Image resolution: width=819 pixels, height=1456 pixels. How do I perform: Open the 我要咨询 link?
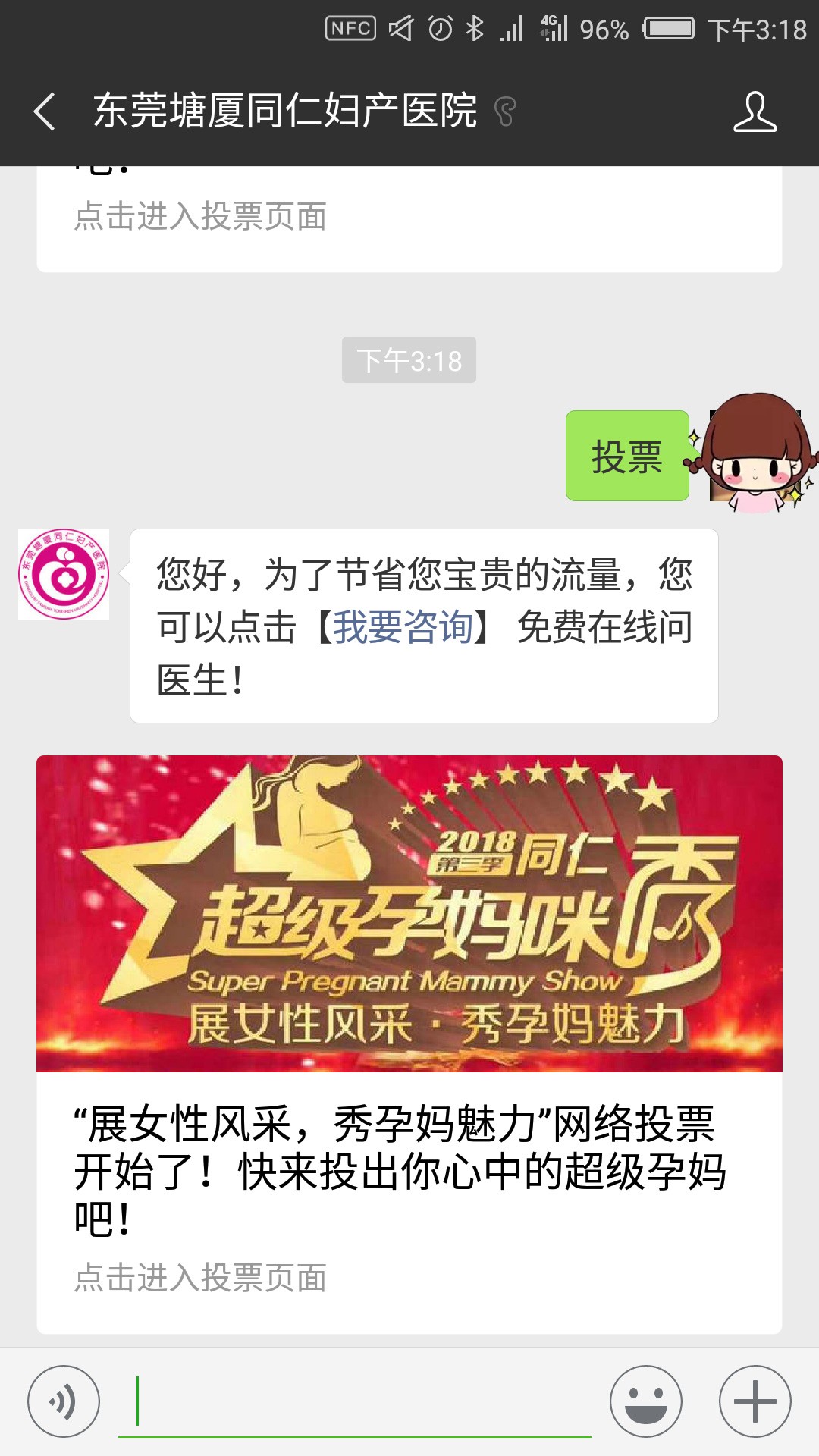click(403, 627)
